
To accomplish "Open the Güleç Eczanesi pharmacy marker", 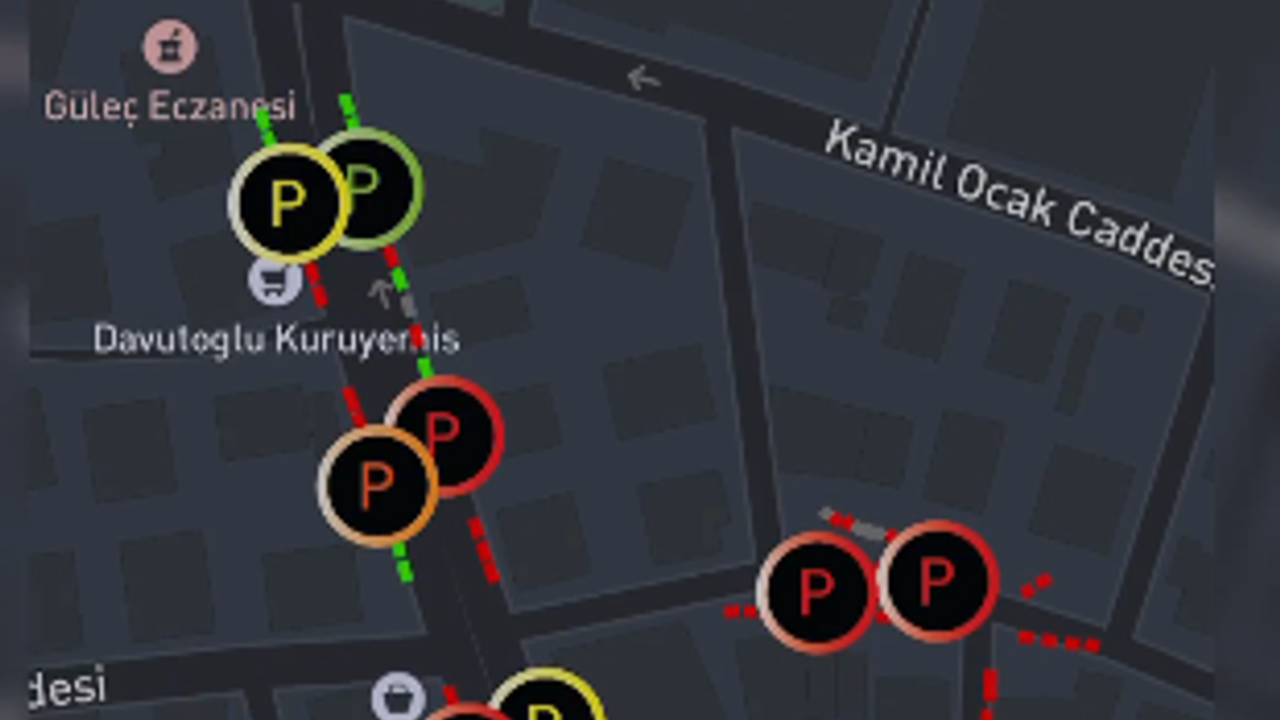I will point(170,47).
